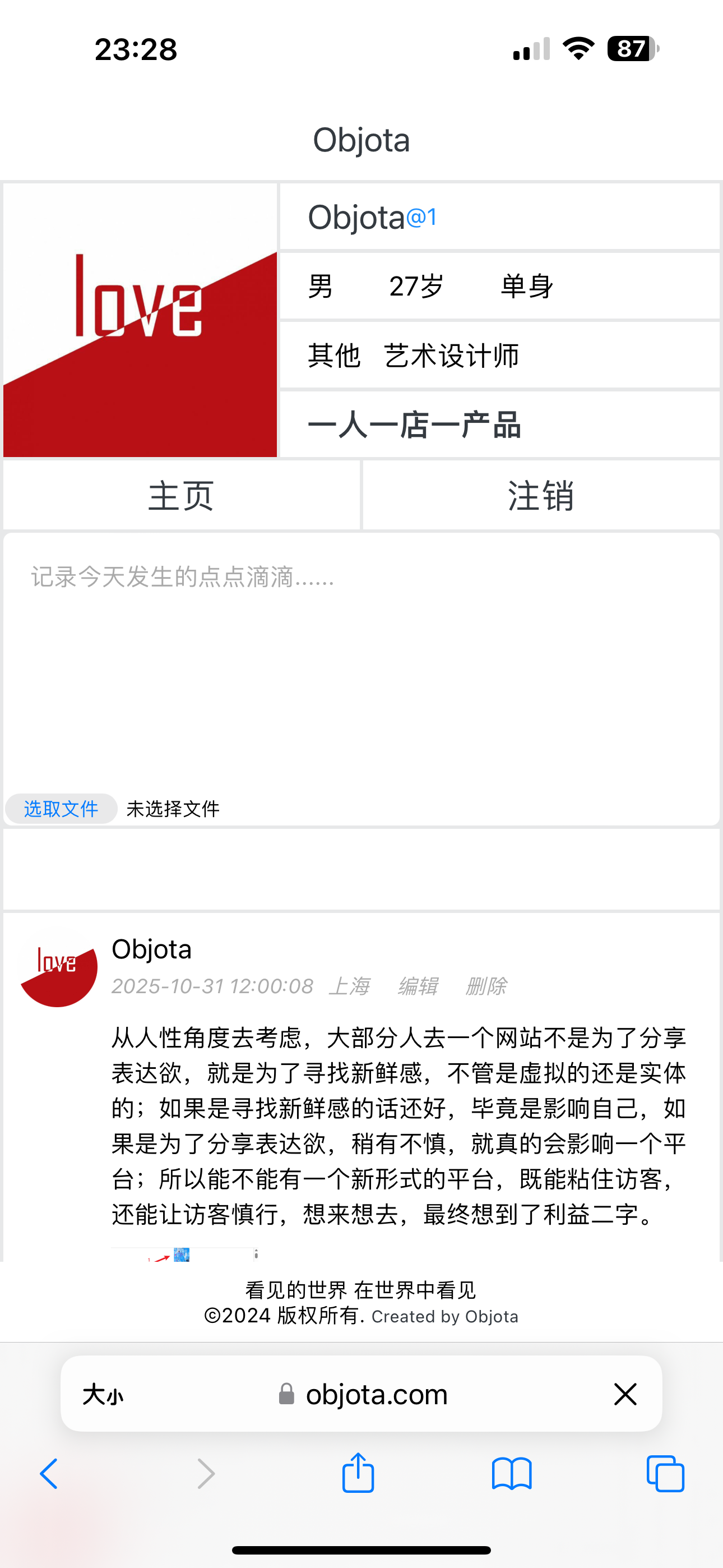Show all open browser tabs
The width and height of the screenshot is (723, 1568).
(x=665, y=1474)
